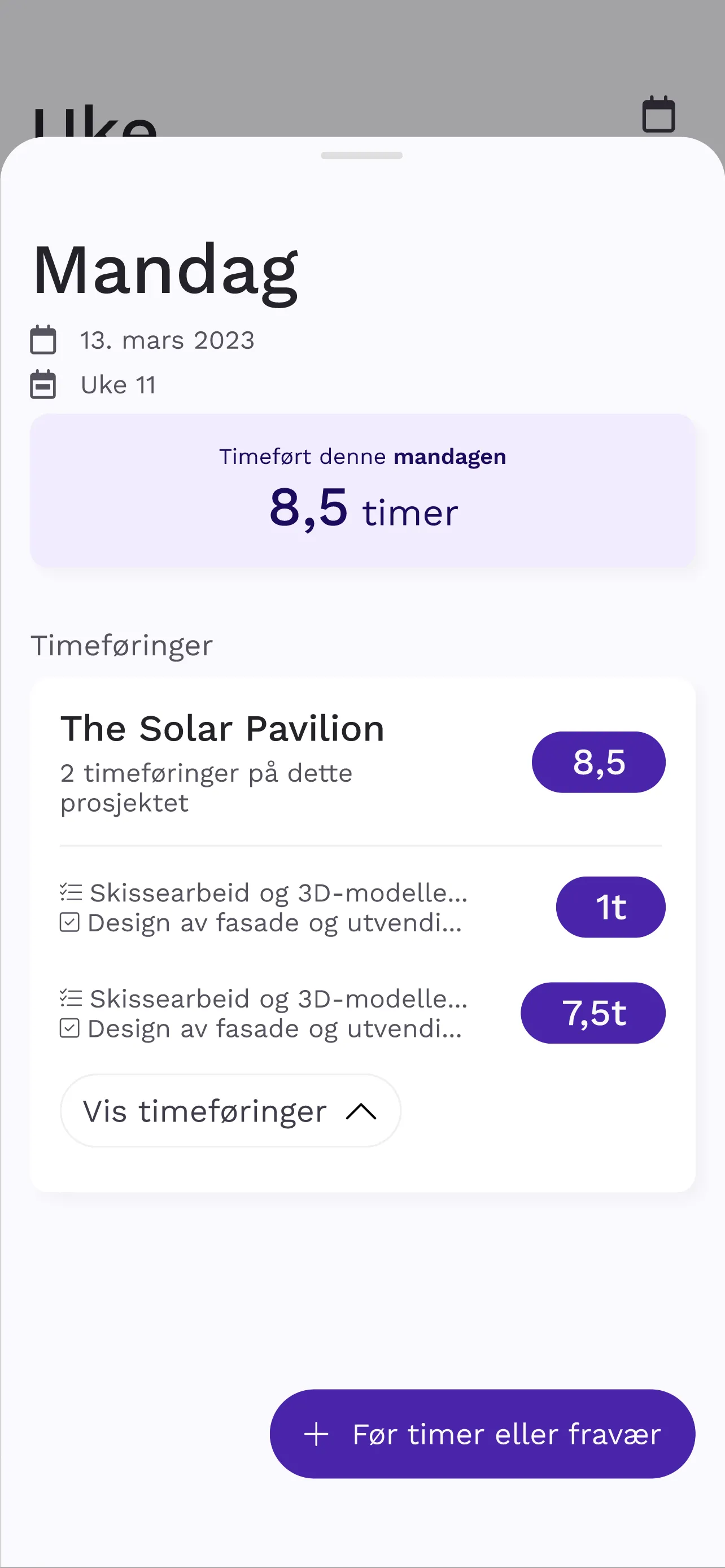725x1568 pixels.
Task: Open the calendar icon behind the sheet
Action: (658, 115)
